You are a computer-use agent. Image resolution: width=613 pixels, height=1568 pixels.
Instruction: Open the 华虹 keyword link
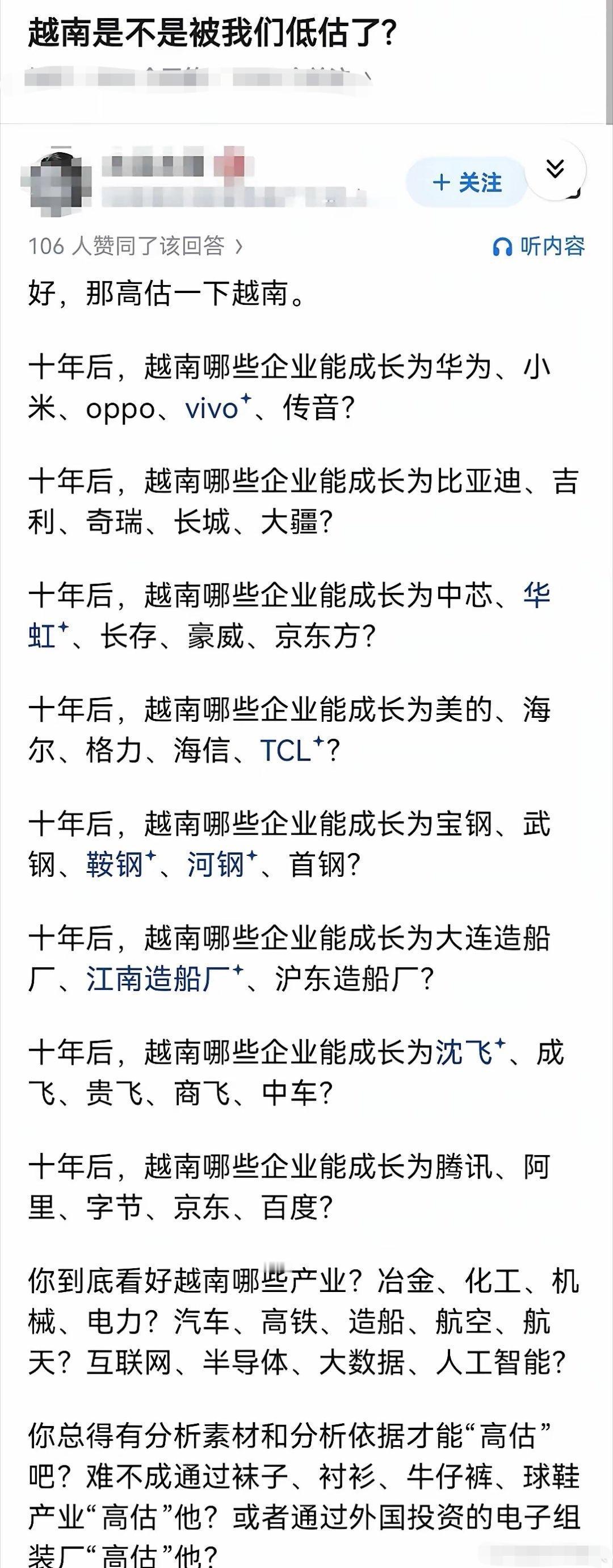tap(41, 636)
